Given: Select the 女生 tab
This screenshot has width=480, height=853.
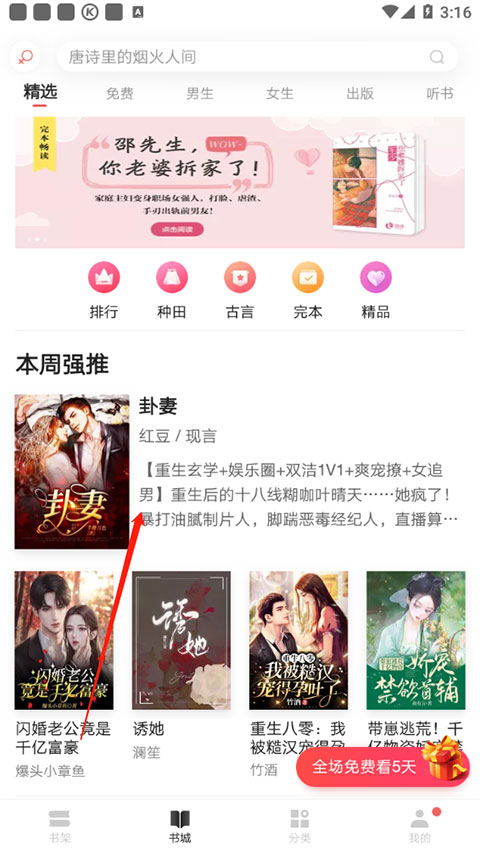Looking at the screenshot, I should click(280, 94).
